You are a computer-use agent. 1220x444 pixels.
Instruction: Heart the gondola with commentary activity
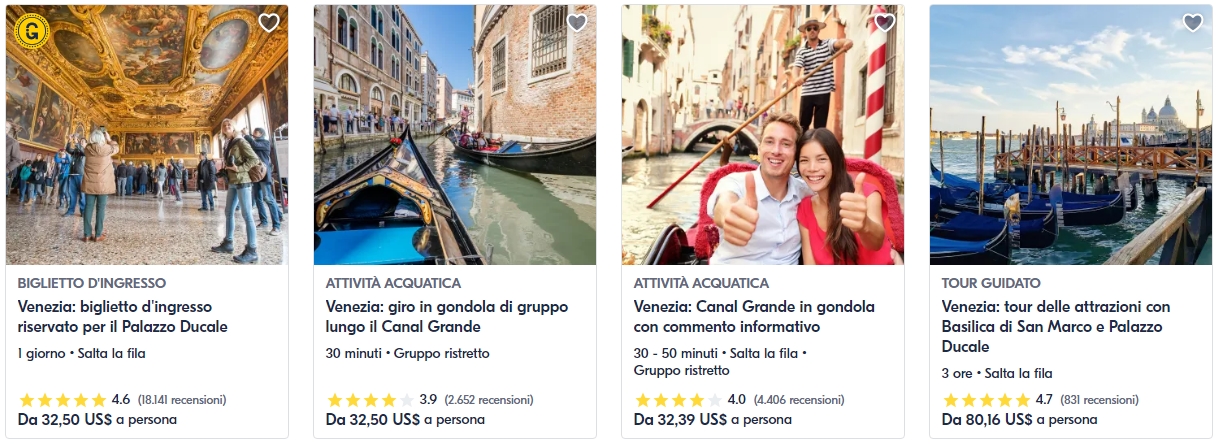[885, 22]
